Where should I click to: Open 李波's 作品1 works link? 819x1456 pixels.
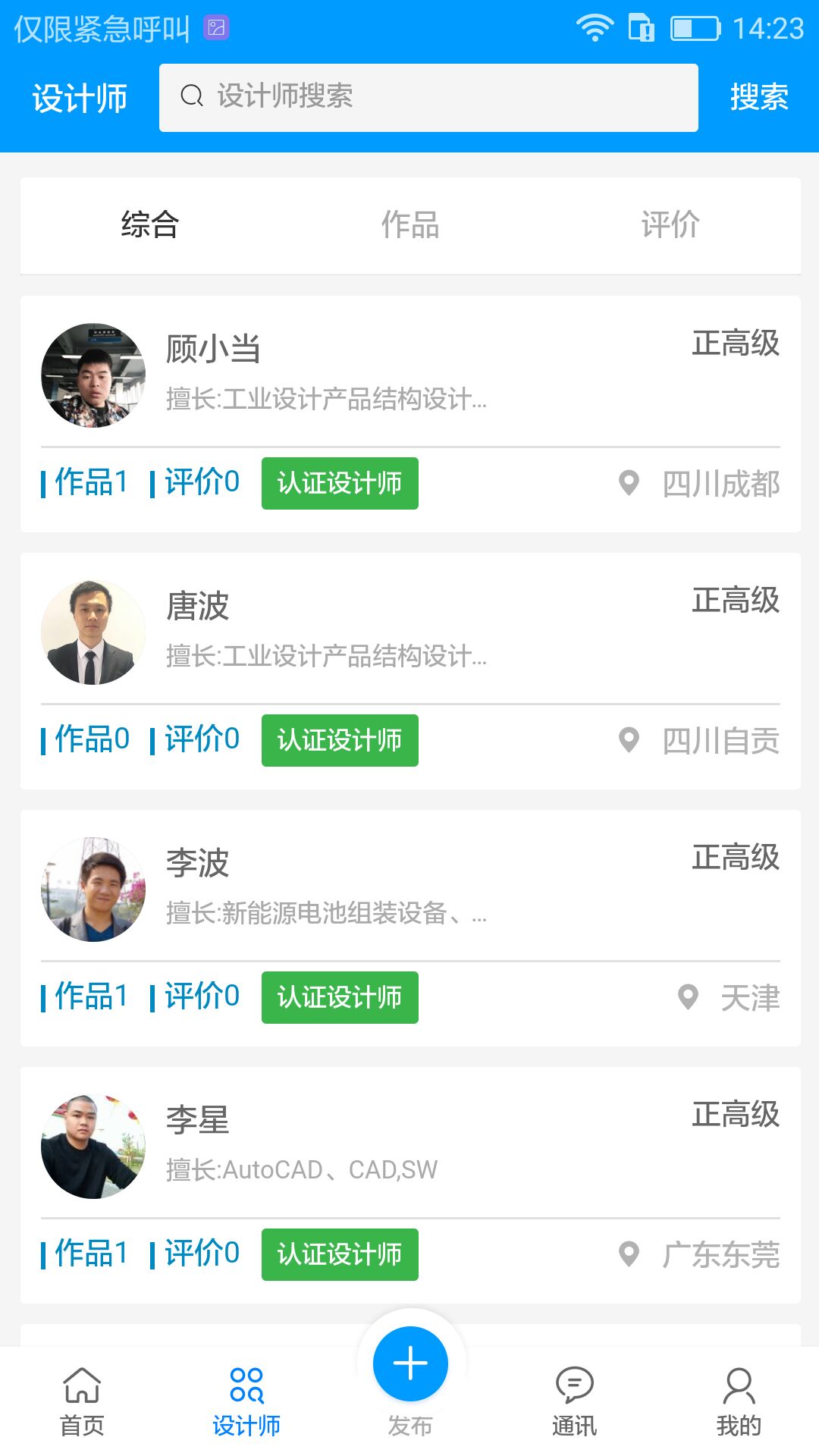[86, 997]
